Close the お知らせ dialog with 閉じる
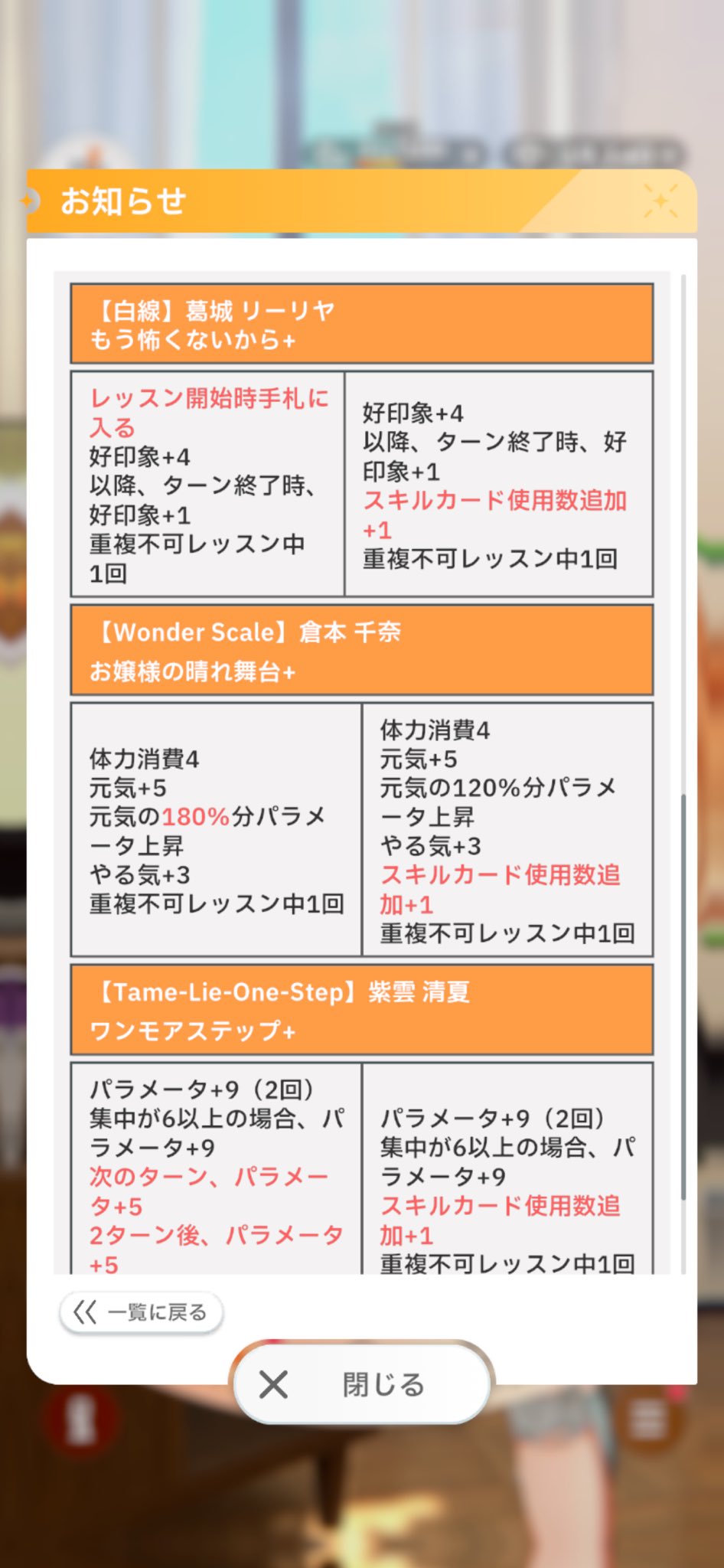Image resolution: width=724 pixels, height=1568 pixels. coord(362,1383)
